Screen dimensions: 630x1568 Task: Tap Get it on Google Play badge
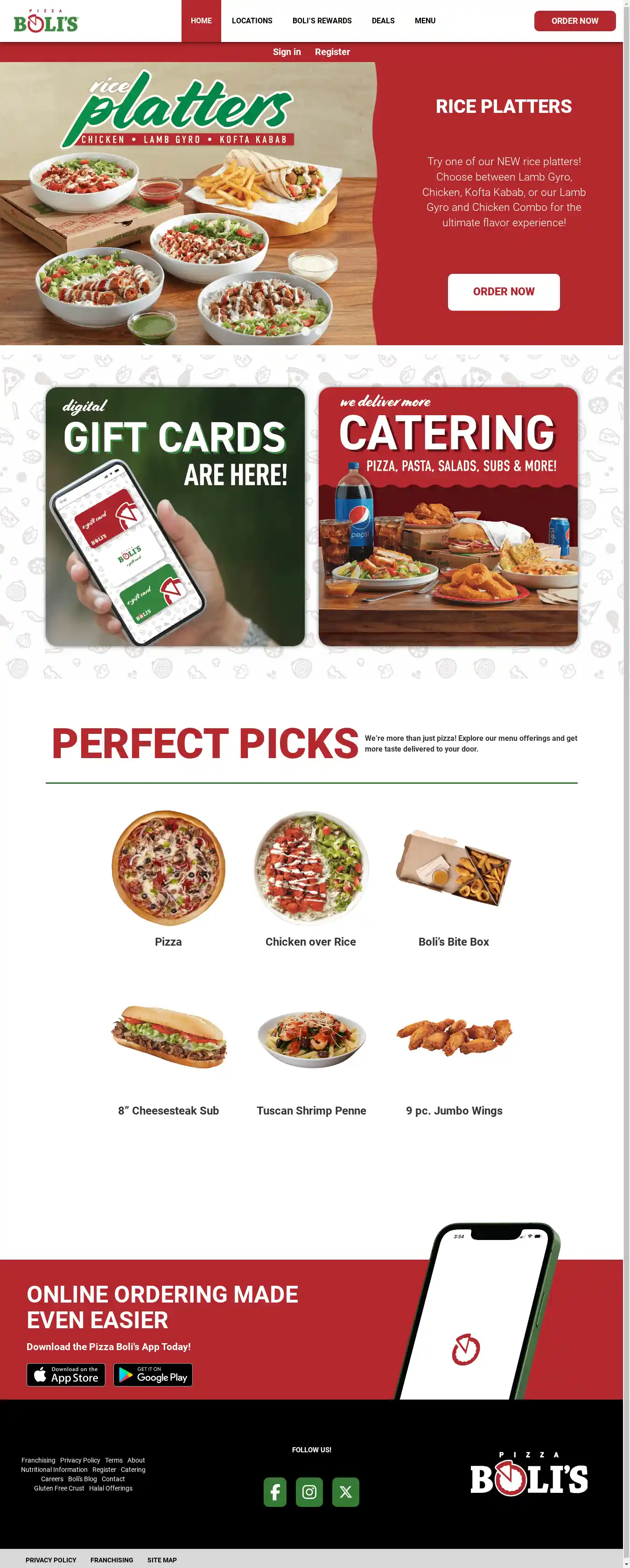[153, 1374]
